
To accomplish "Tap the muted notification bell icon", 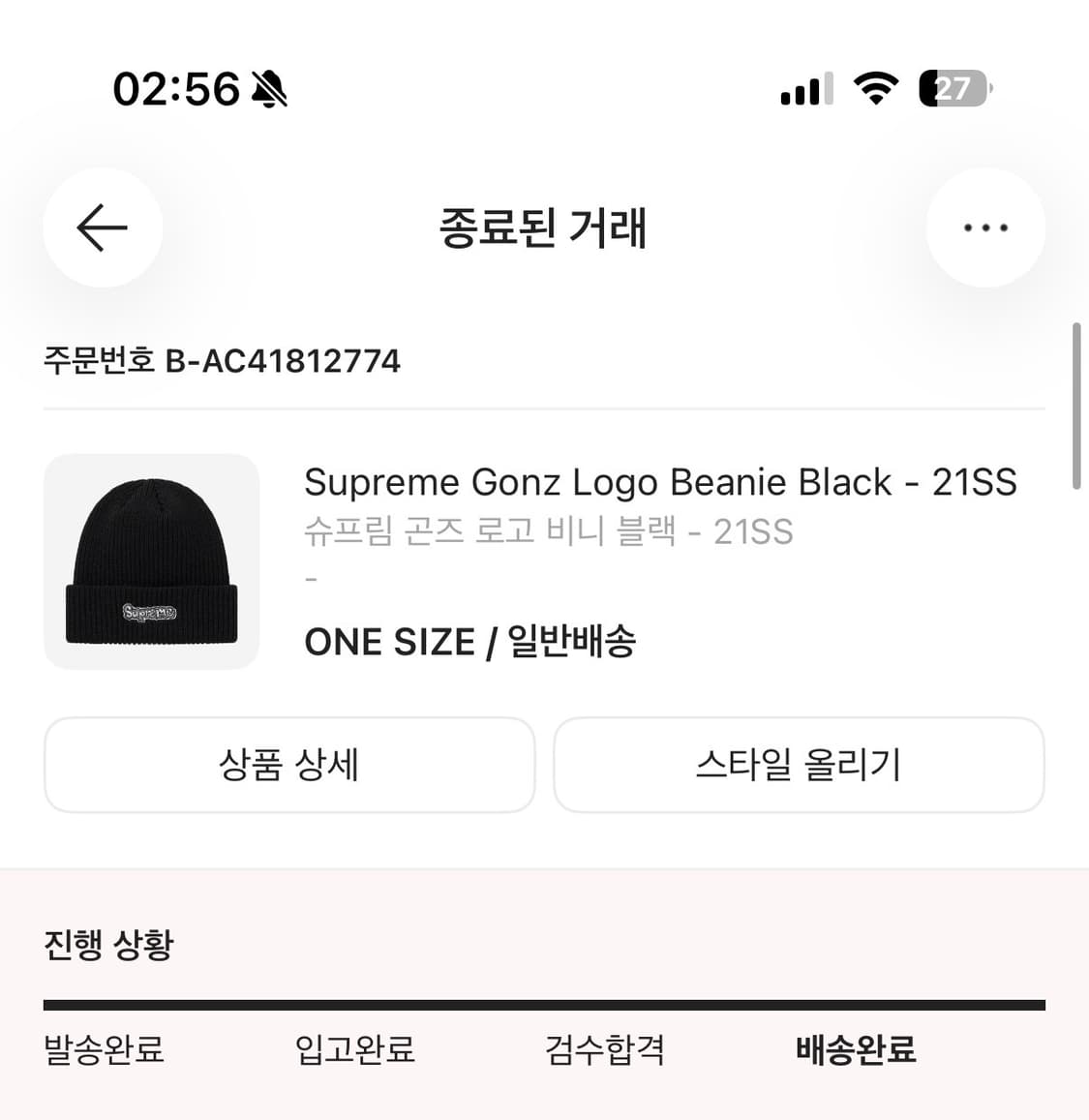I will pos(267,88).
